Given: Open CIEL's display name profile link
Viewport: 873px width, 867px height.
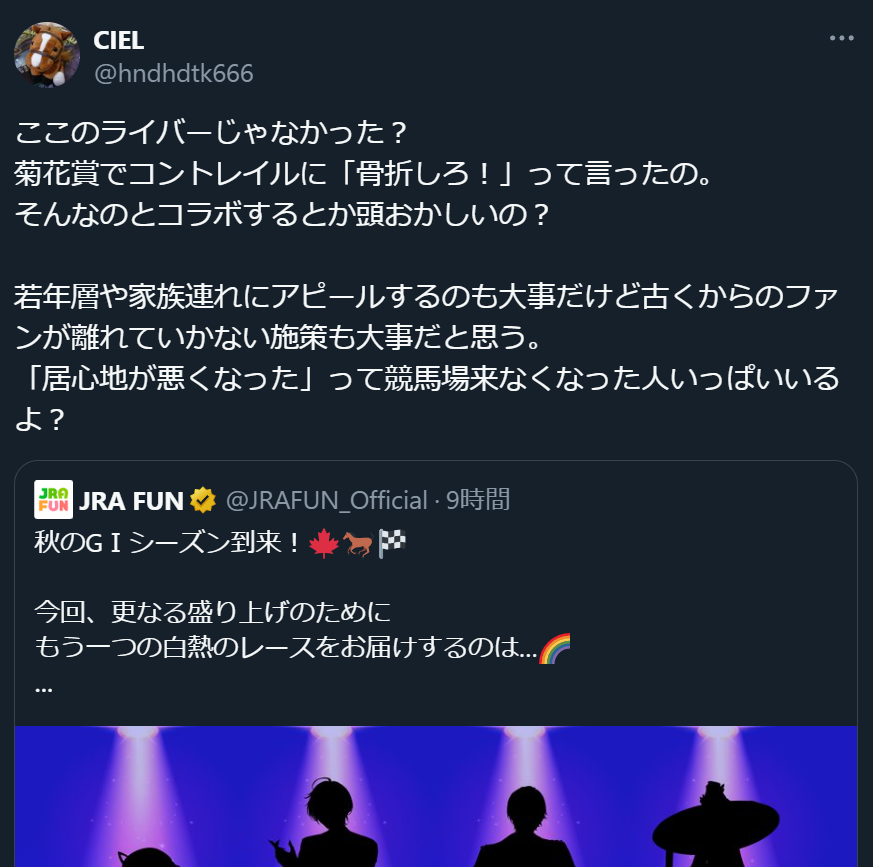Looking at the screenshot, I should tap(119, 40).
